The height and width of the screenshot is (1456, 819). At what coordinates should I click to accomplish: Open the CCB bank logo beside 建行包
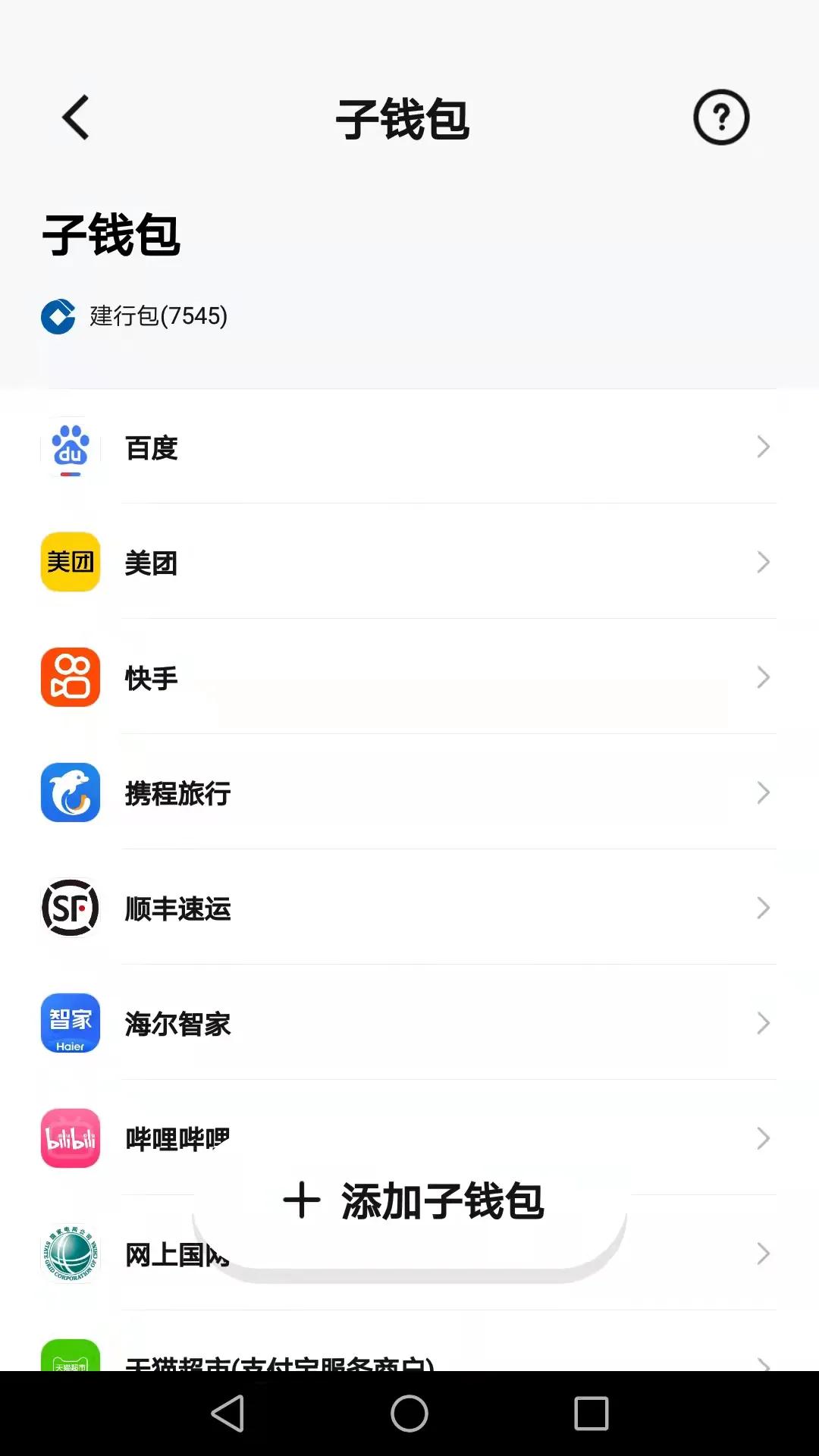point(58,316)
